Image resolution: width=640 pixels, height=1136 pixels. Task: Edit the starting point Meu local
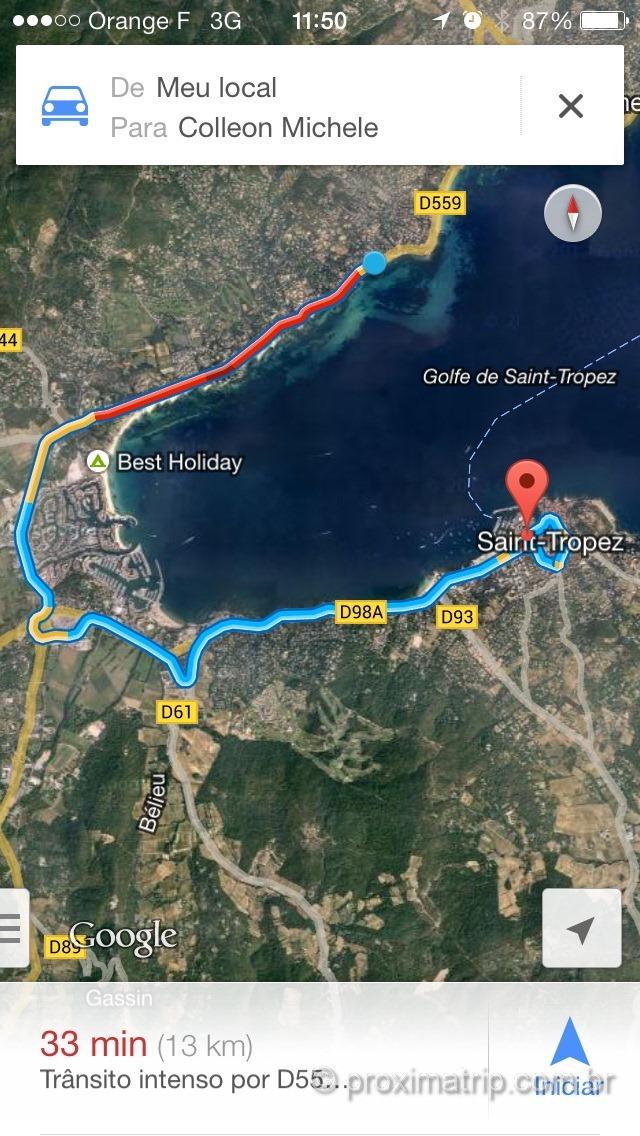[216, 88]
